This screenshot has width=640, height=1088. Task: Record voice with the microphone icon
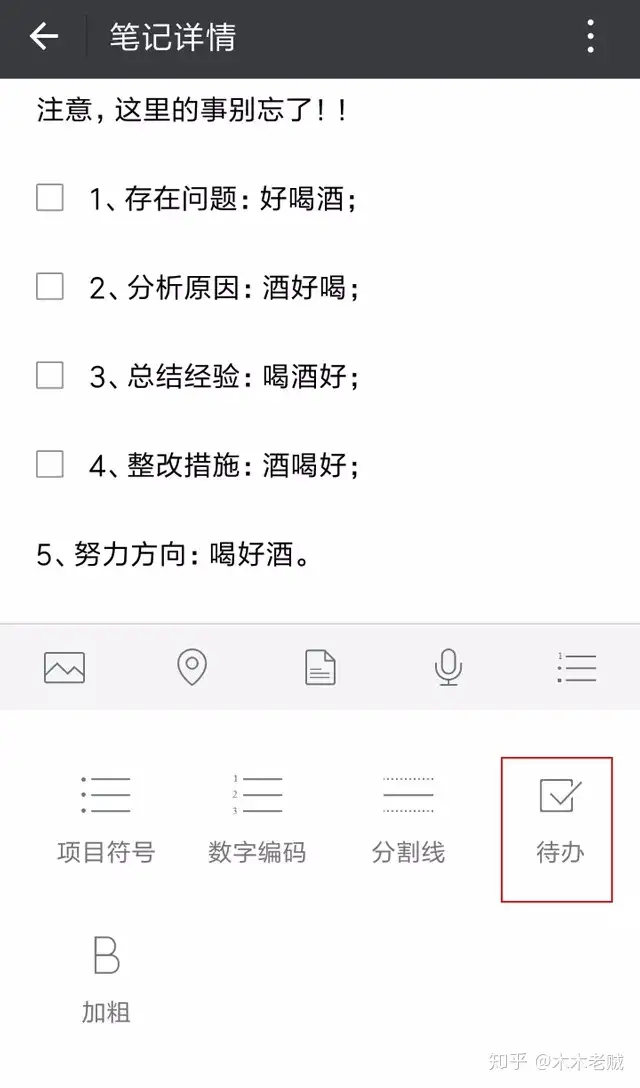point(448,668)
